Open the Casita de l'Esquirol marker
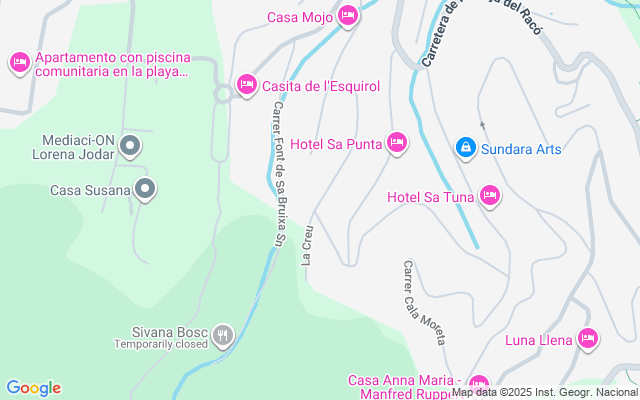The height and width of the screenshot is (400, 640). point(246,86)
